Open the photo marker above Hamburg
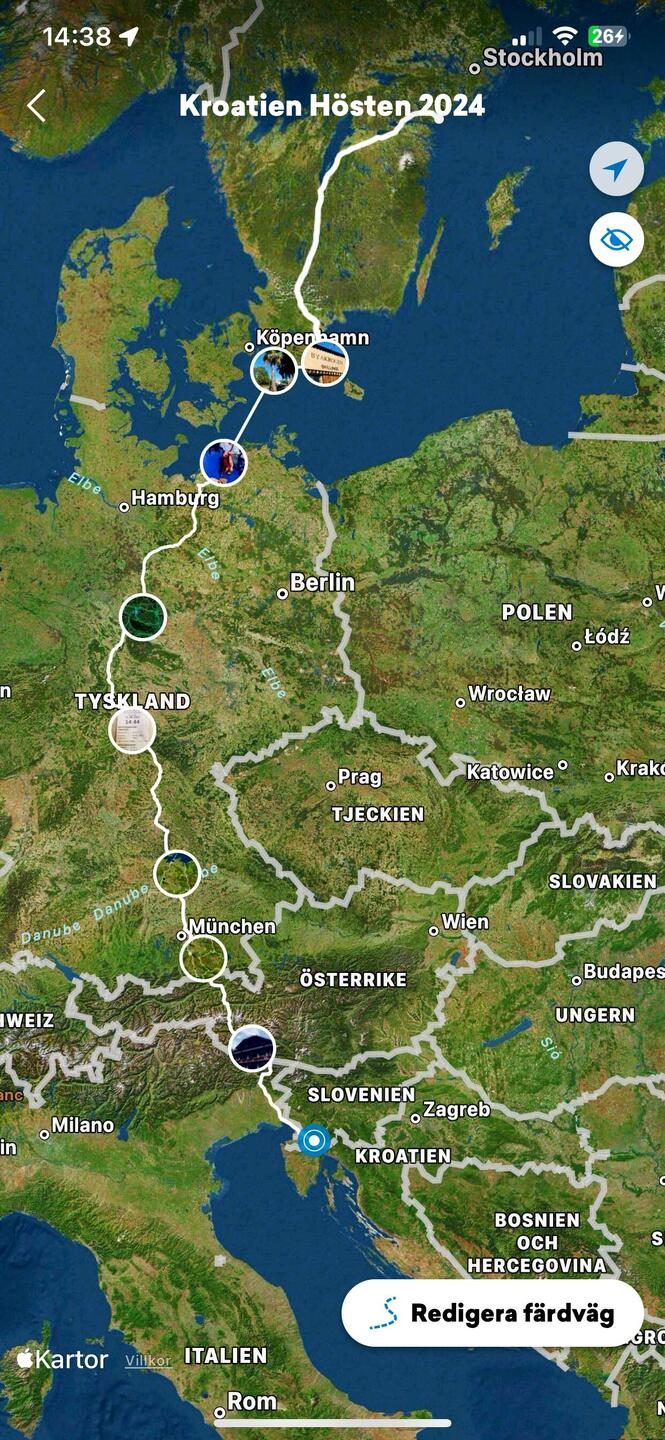The image size is (665, 1440). coord(223,462)
